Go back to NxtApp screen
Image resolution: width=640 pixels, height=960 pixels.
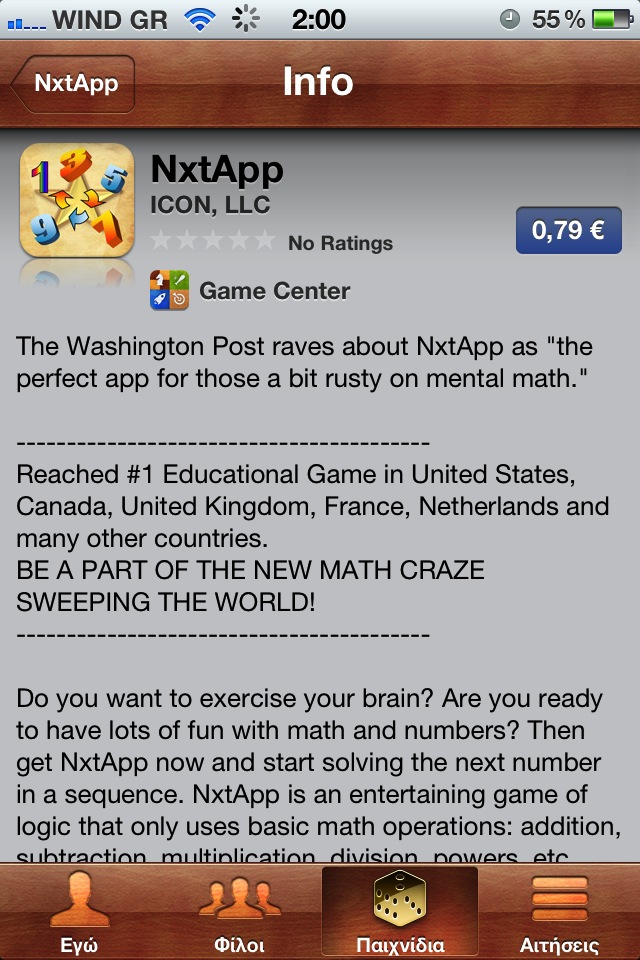point(74,82)
